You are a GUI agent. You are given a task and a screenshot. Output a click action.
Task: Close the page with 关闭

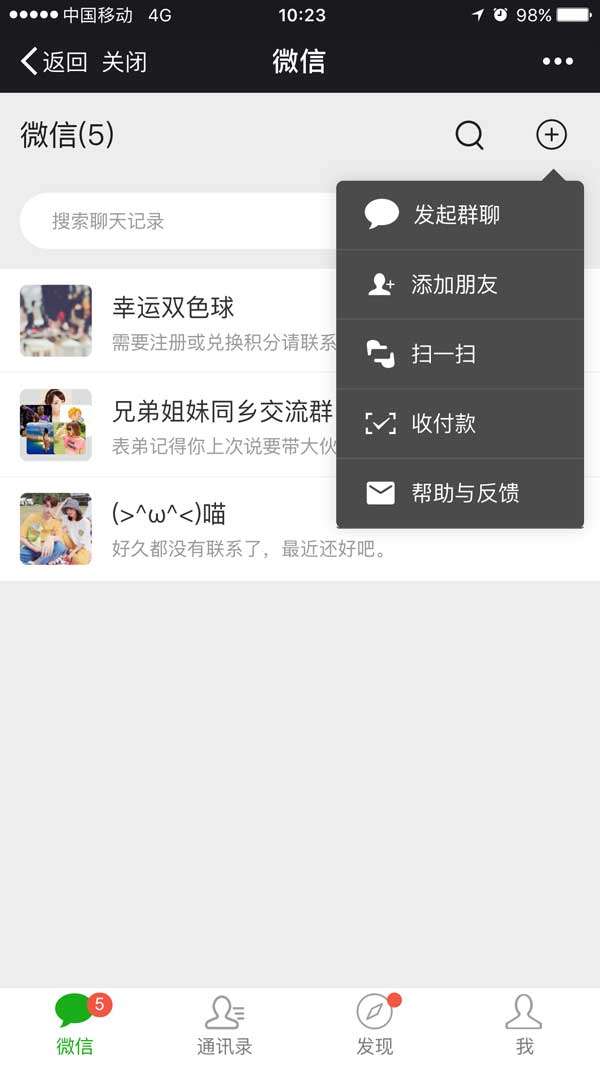[x=124, y=62]
